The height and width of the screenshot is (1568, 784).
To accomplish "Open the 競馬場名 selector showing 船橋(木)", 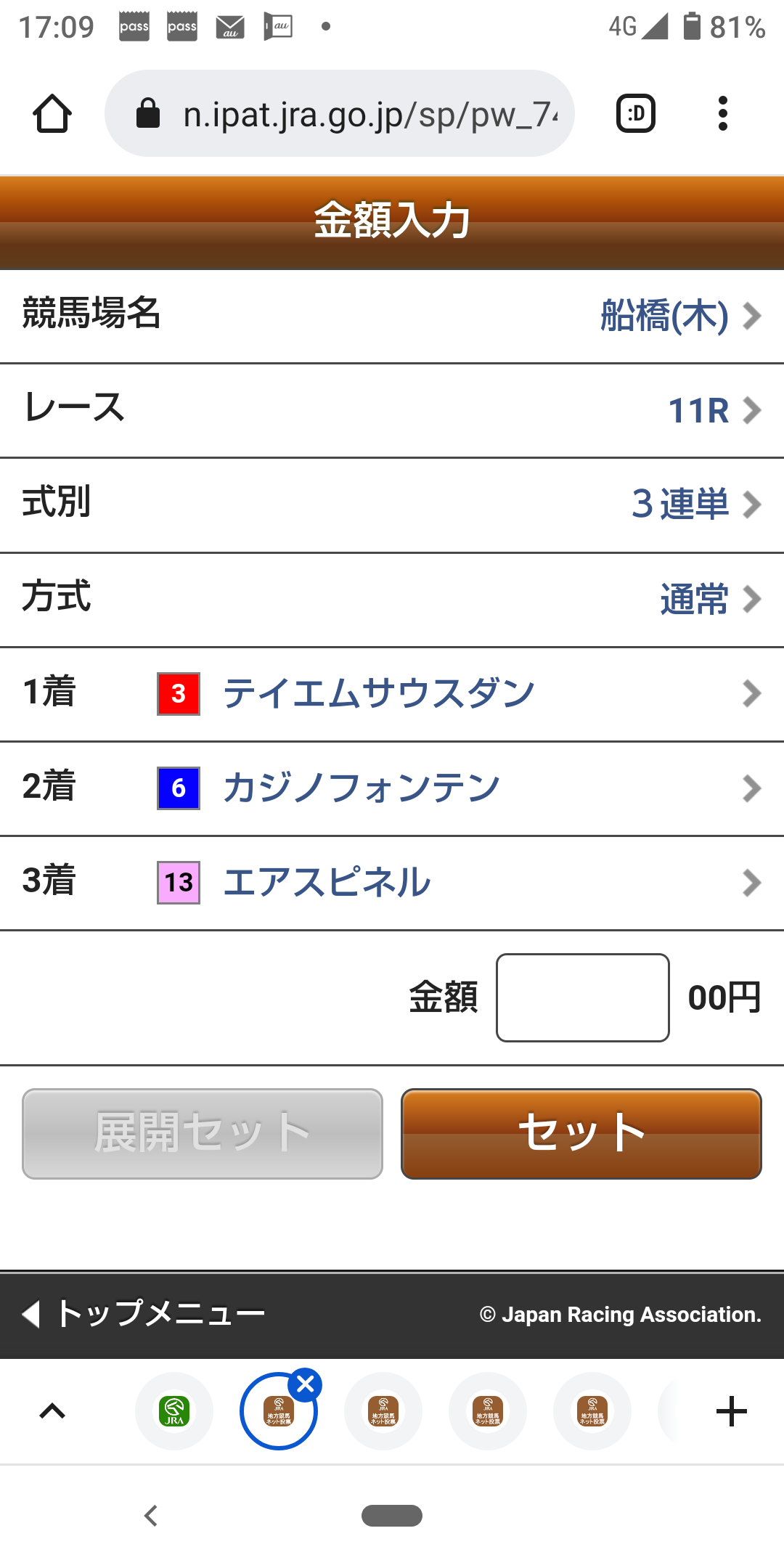I will point(392,315).
